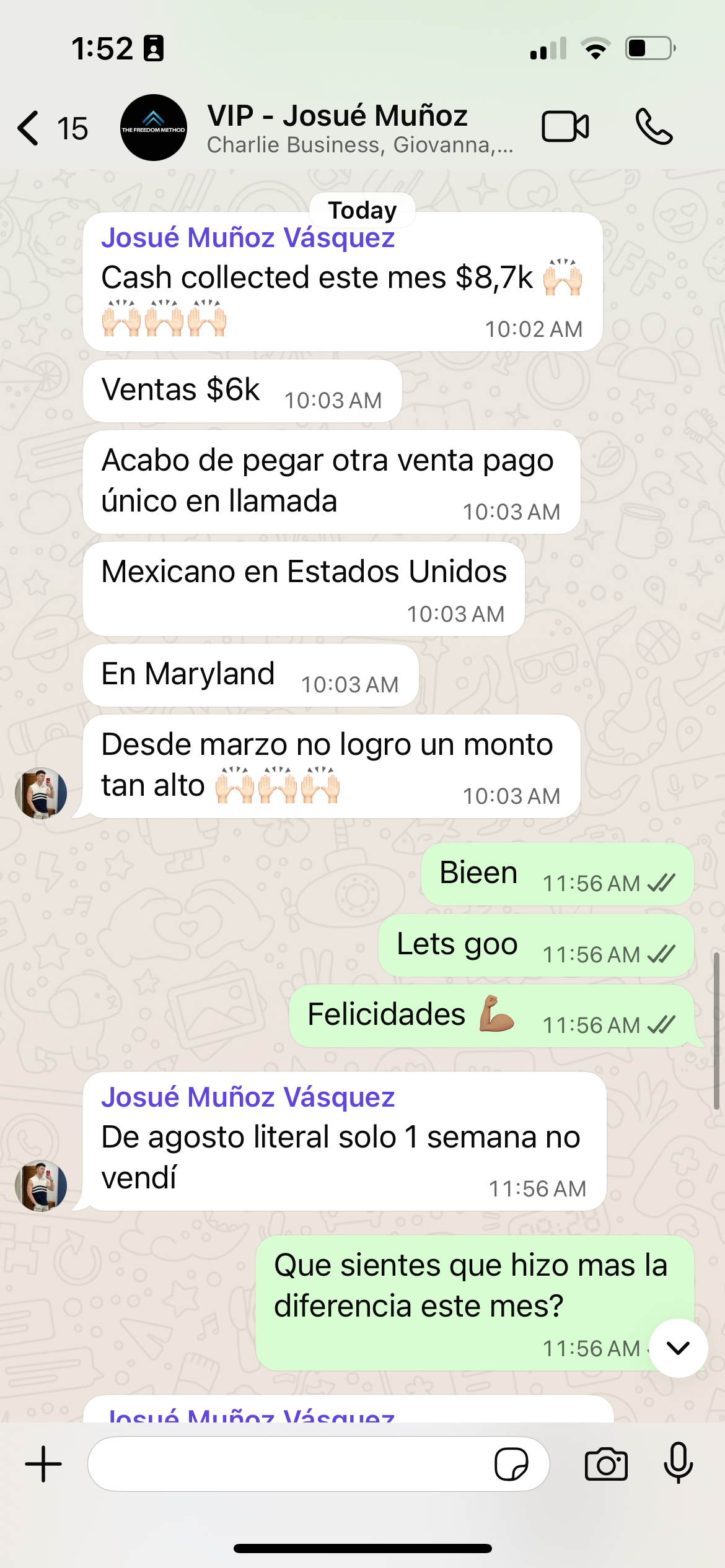The width and height of the screenshot is (725, 1568).
Task: Open the camera to send a photo
Action: pos(606,1465)
